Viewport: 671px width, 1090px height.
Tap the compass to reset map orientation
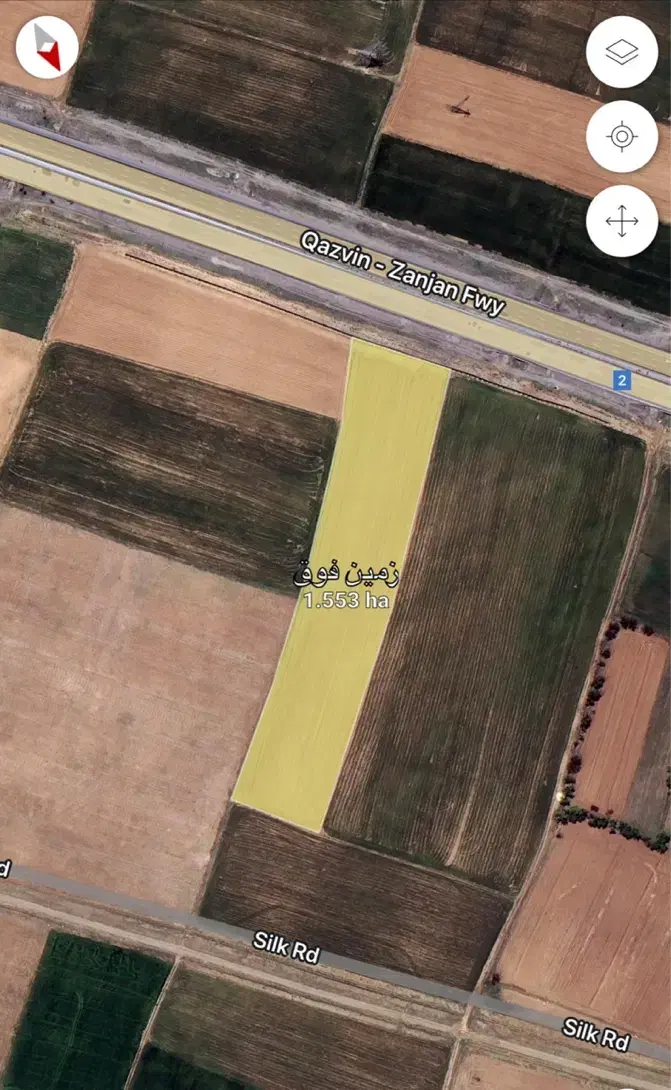[47, 46]
